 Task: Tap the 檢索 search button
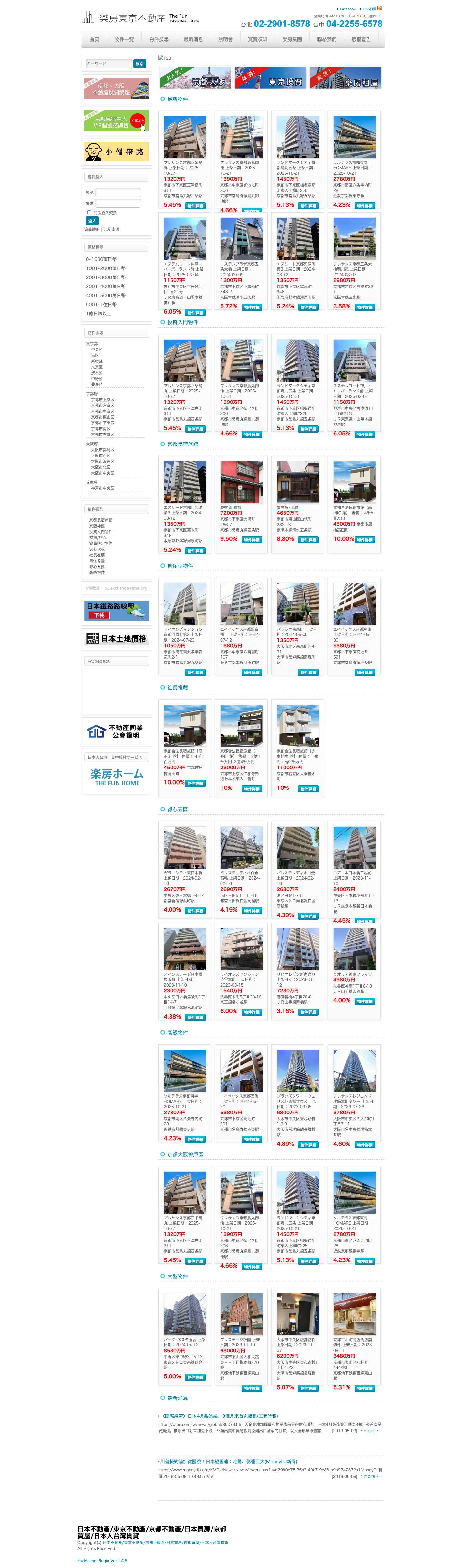coord(140,63)
